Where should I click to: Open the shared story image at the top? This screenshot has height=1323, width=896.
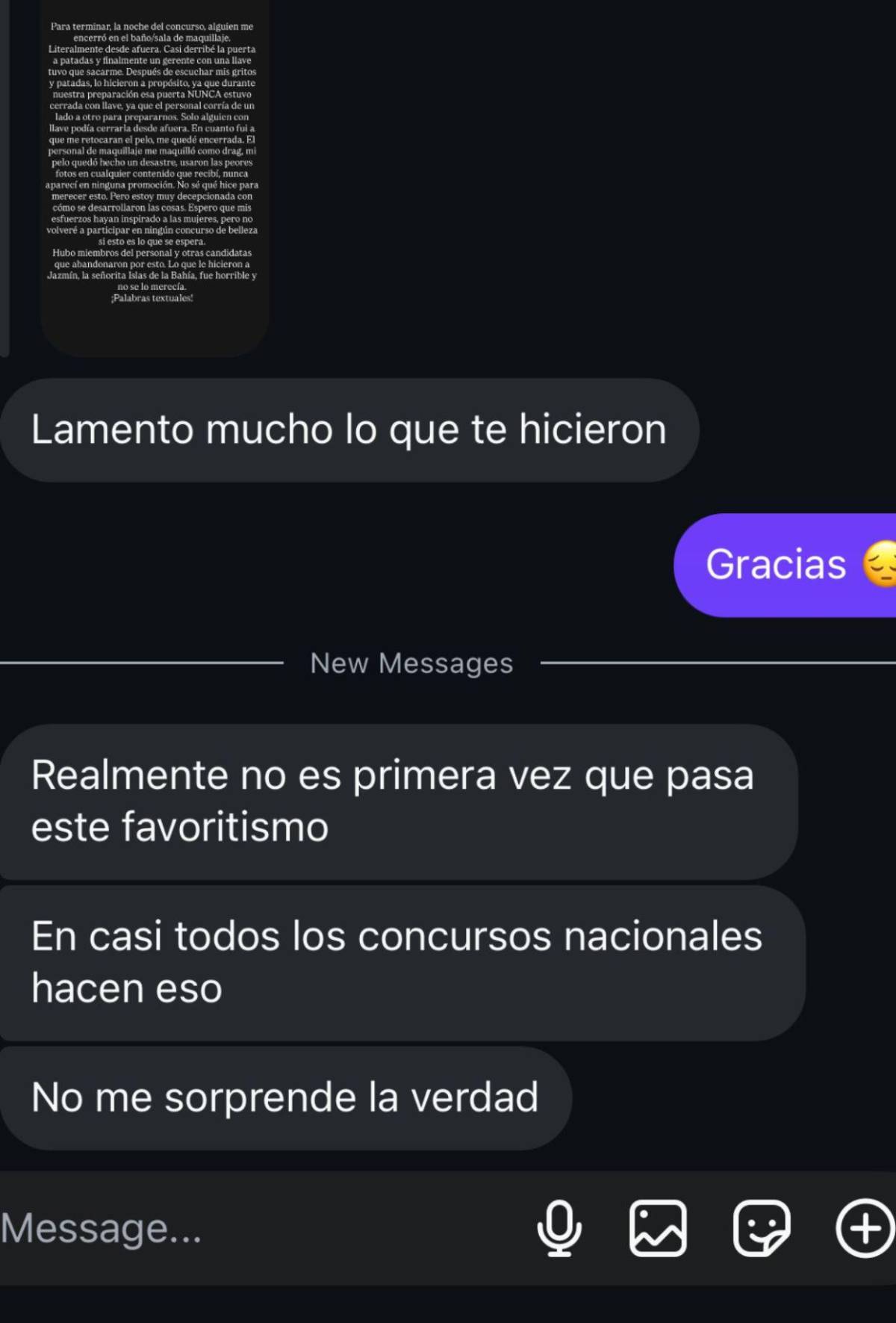(153, 172)
